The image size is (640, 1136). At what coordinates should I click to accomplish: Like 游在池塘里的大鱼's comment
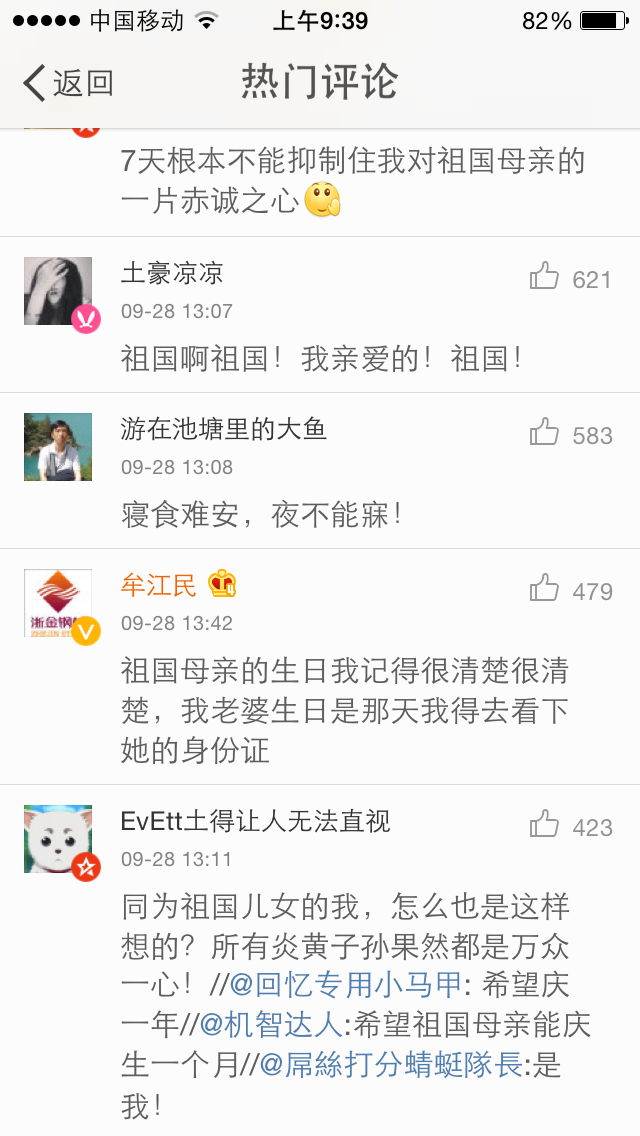pyautogui.click(x=545, y=433)
